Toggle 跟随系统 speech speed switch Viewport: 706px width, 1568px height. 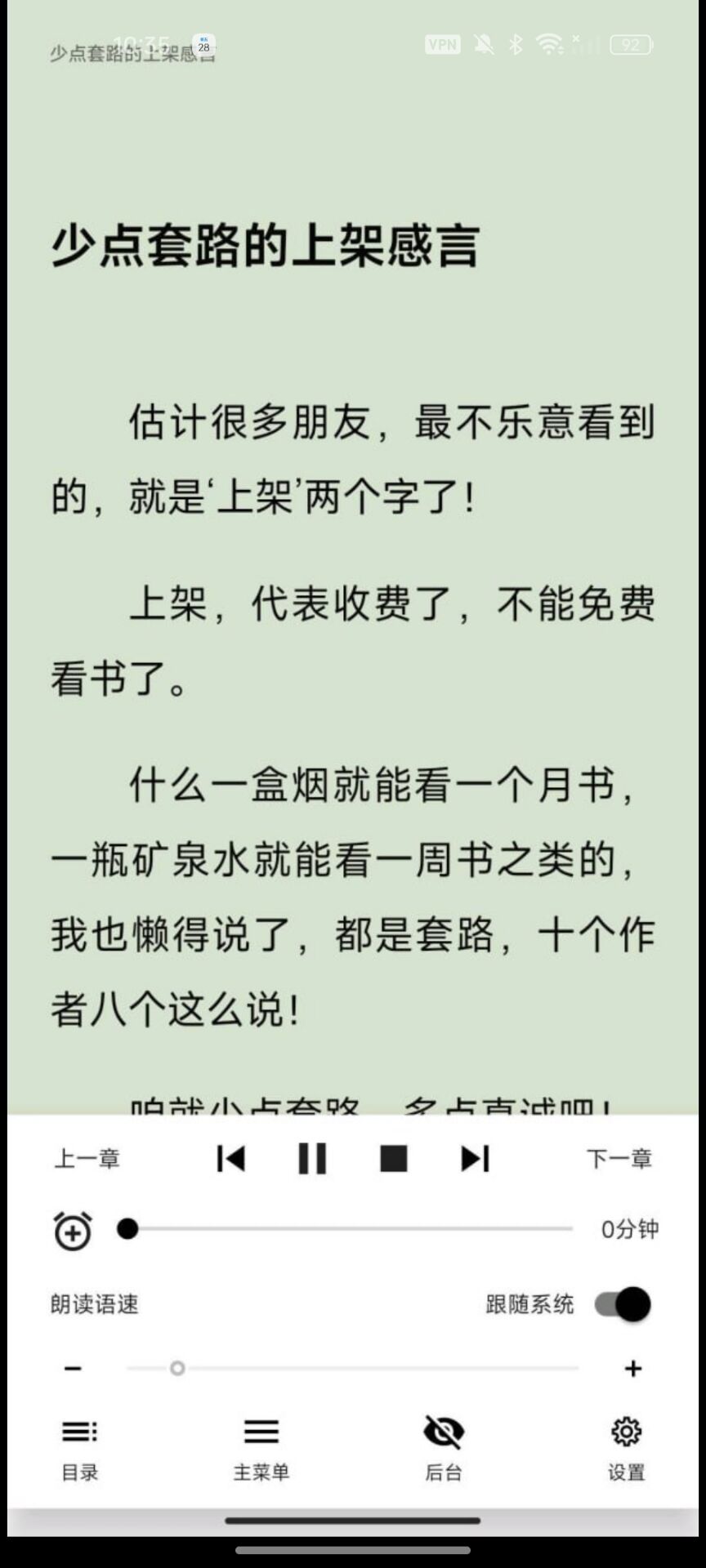[x=623, y=1304]
